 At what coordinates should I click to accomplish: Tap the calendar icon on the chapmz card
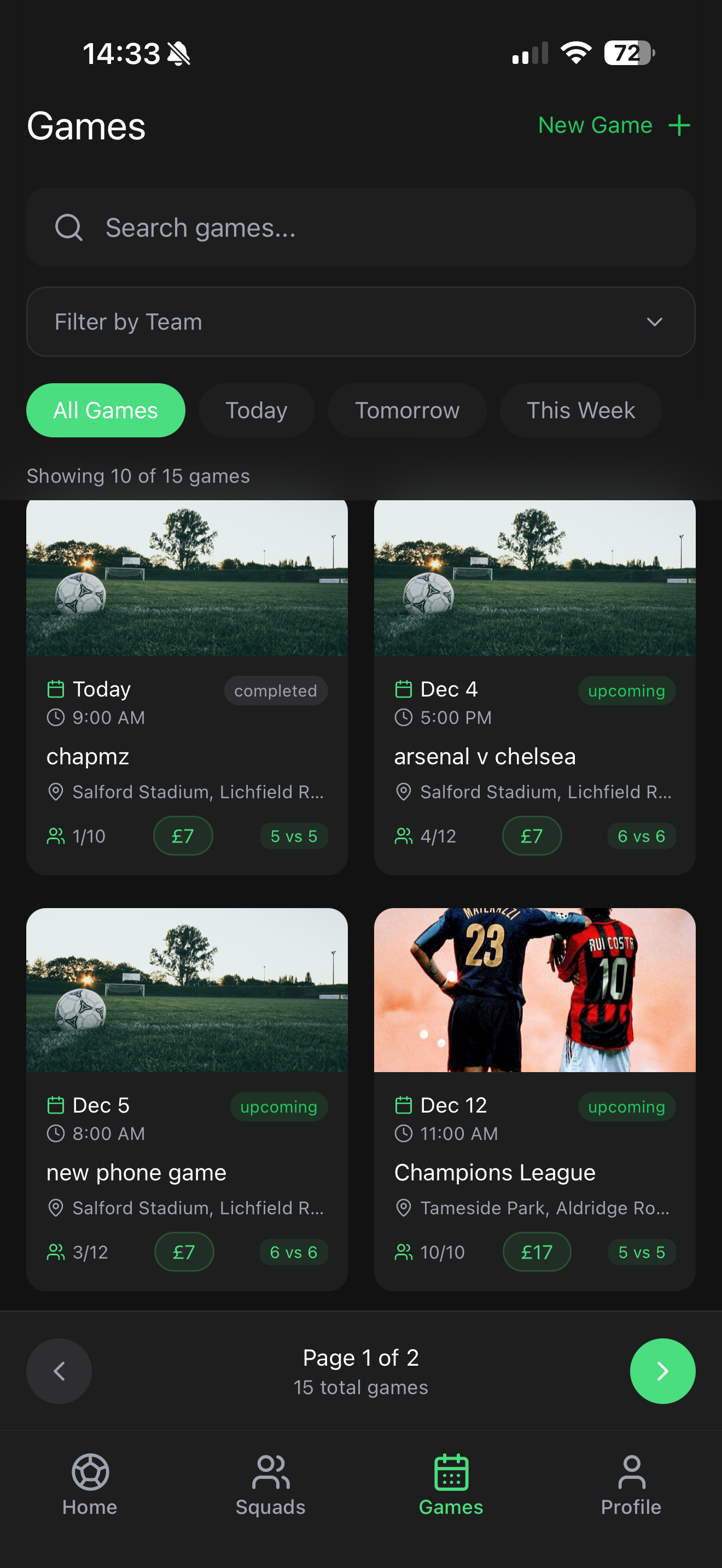pyautogui.click(x=55, y=688)
